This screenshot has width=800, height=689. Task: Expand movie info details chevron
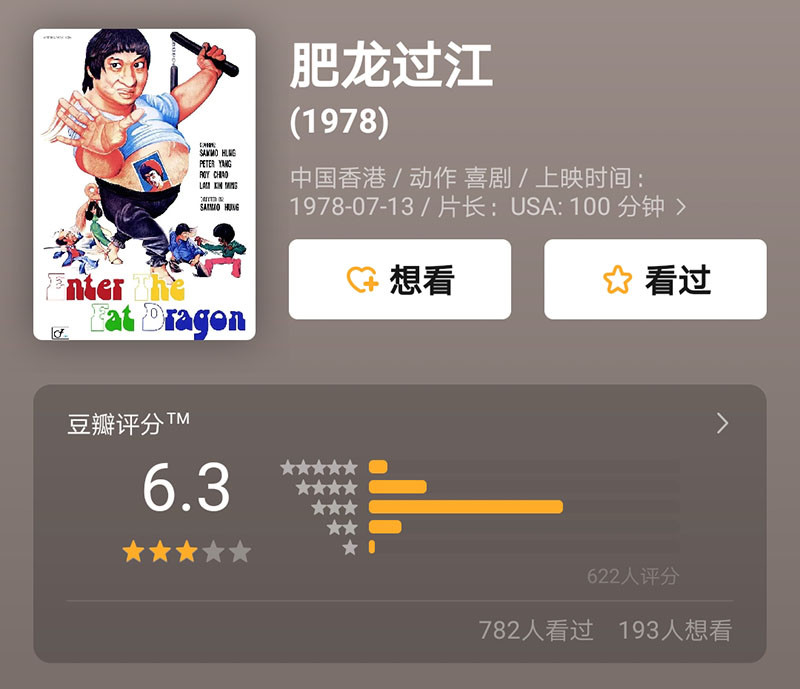682,207
